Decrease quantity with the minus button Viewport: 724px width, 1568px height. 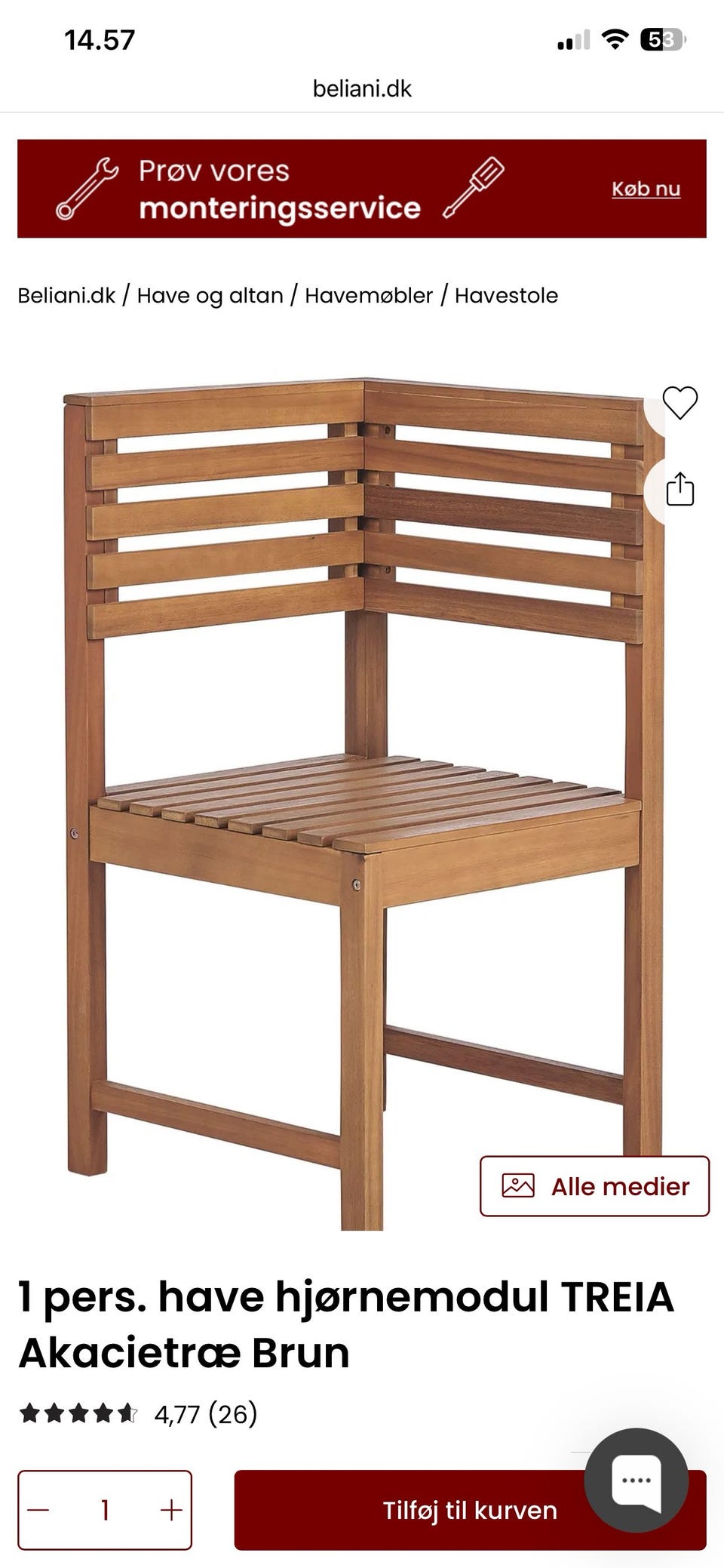(x=38, y=1510)
